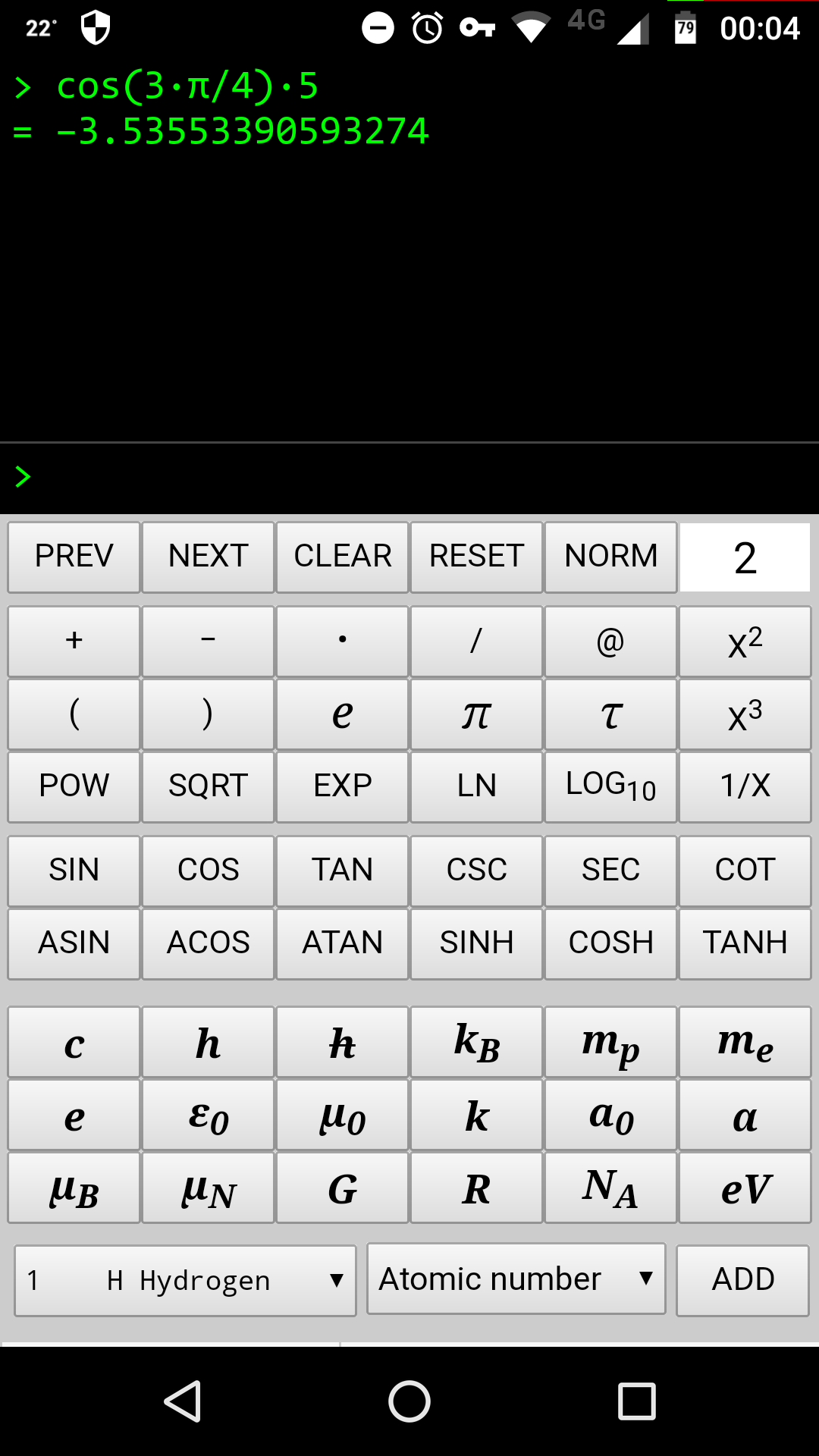Screen dimensions: 819x1456
Task: Tap the SQRT function key
Action: 208,786
